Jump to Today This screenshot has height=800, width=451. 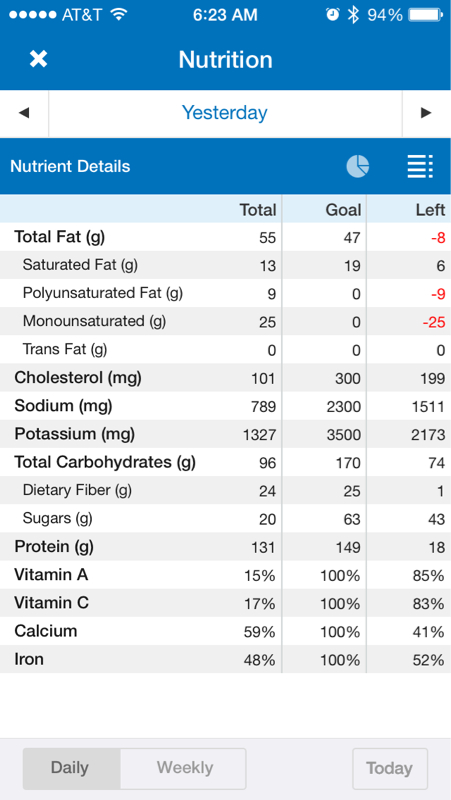click(x=389, y=768)
